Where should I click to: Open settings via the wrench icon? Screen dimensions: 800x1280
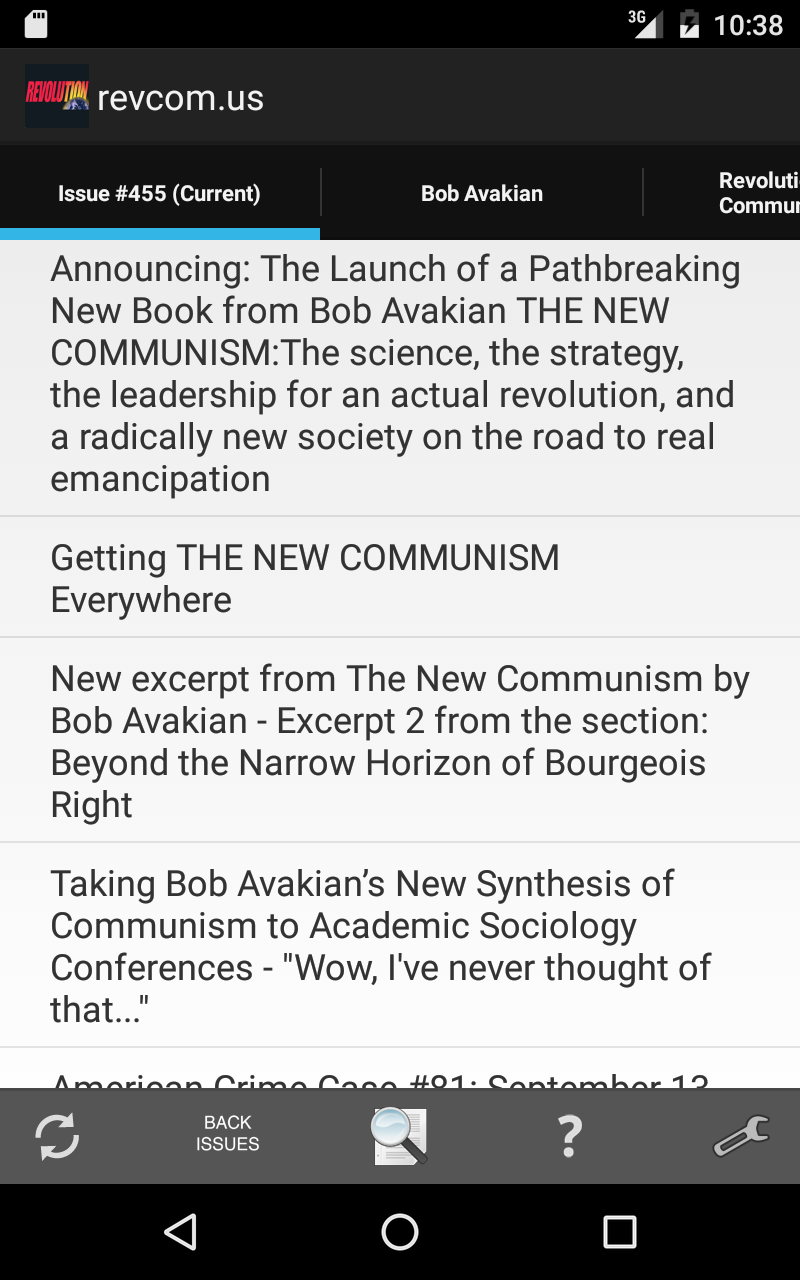pos(741,1136)
